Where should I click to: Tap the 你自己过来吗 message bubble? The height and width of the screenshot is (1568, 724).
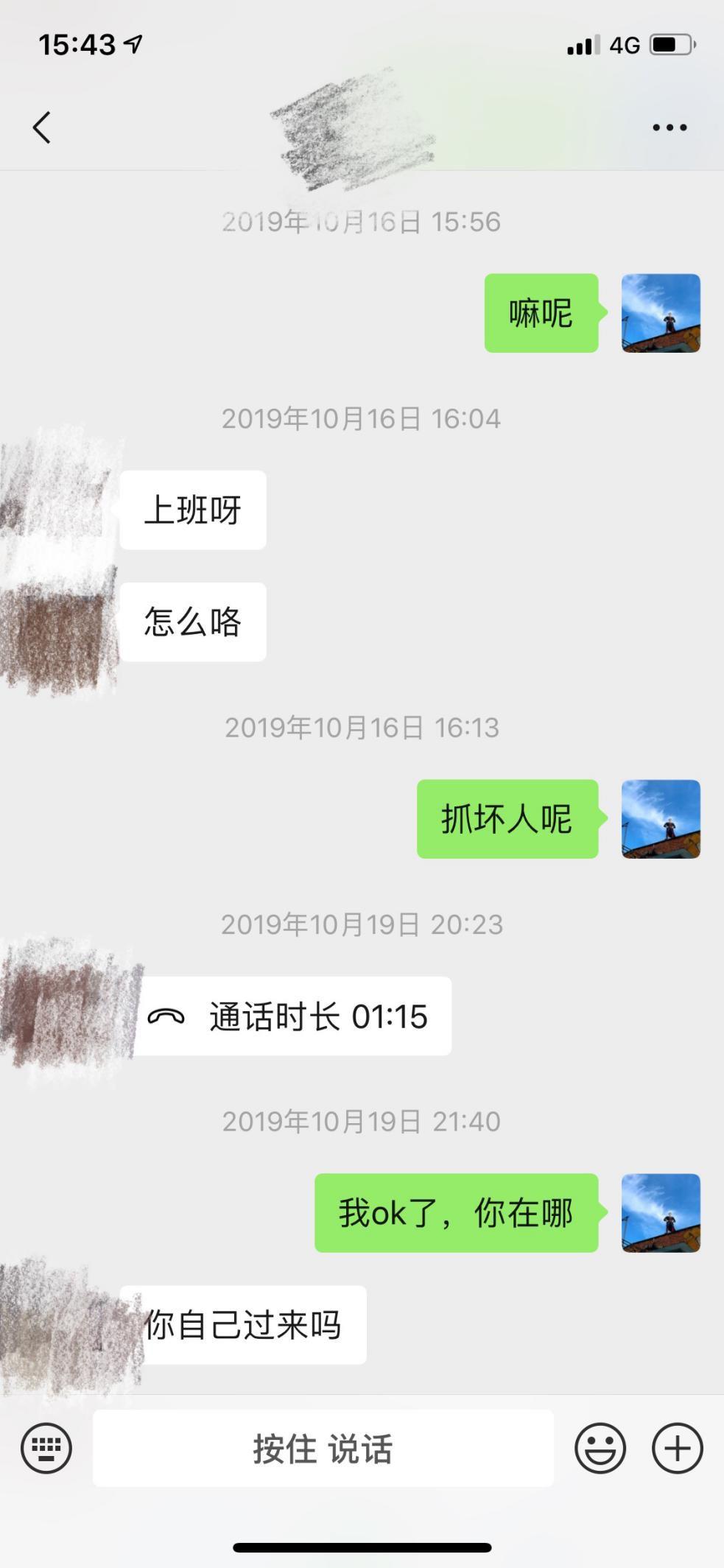pos(243,1323)
